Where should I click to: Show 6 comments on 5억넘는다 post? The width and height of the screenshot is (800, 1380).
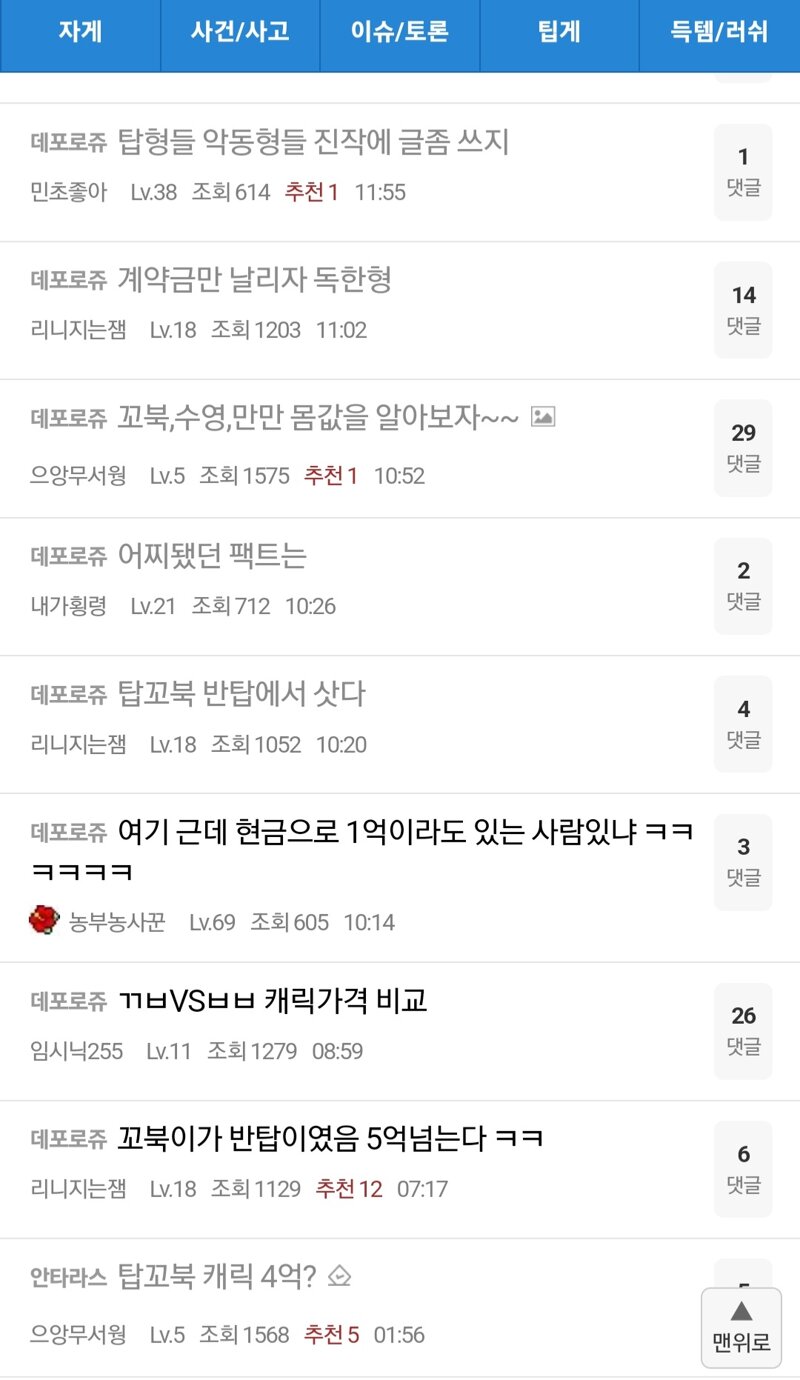coord(743,1168)
